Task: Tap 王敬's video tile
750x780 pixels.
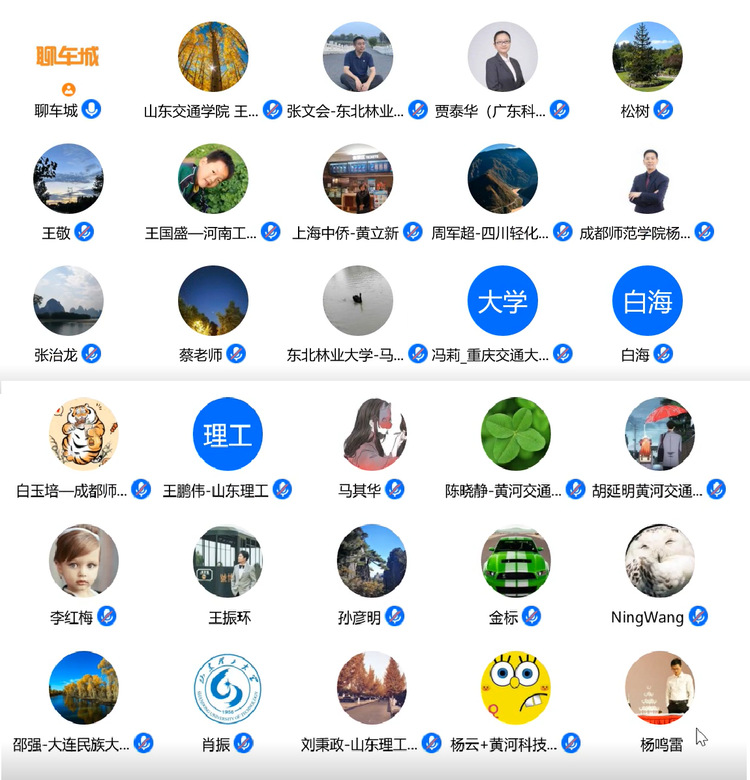Action: 68,180
